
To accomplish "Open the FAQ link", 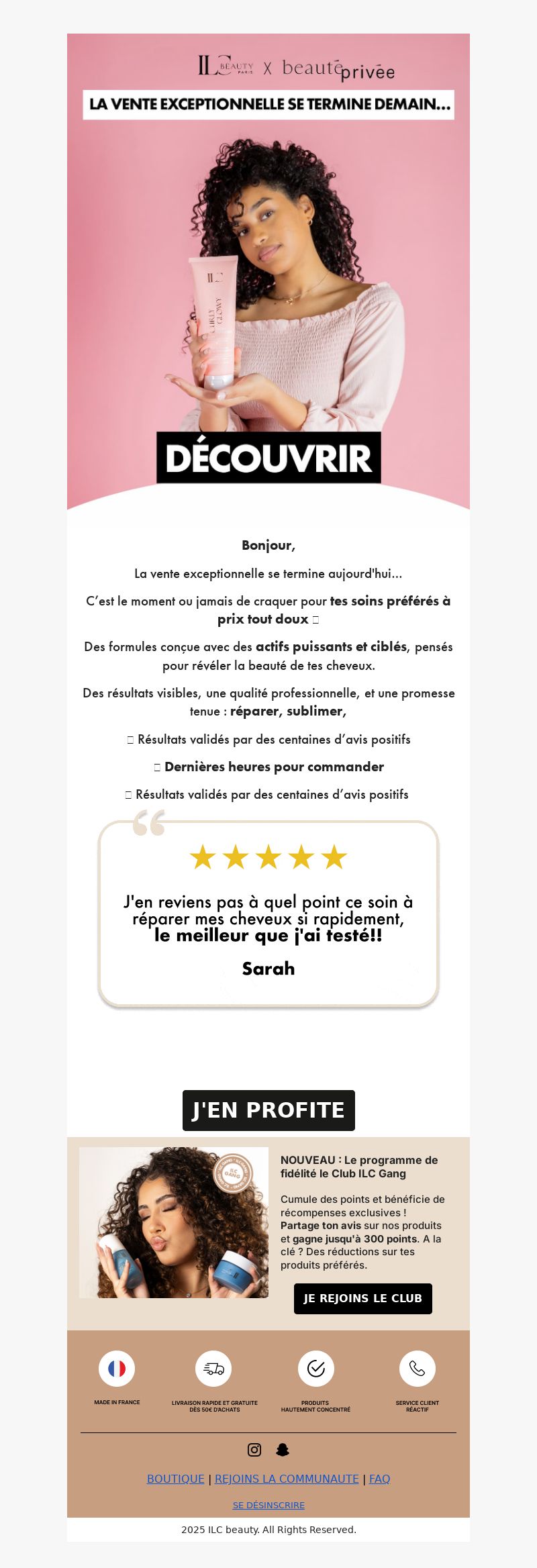I will click(379, 1479).
